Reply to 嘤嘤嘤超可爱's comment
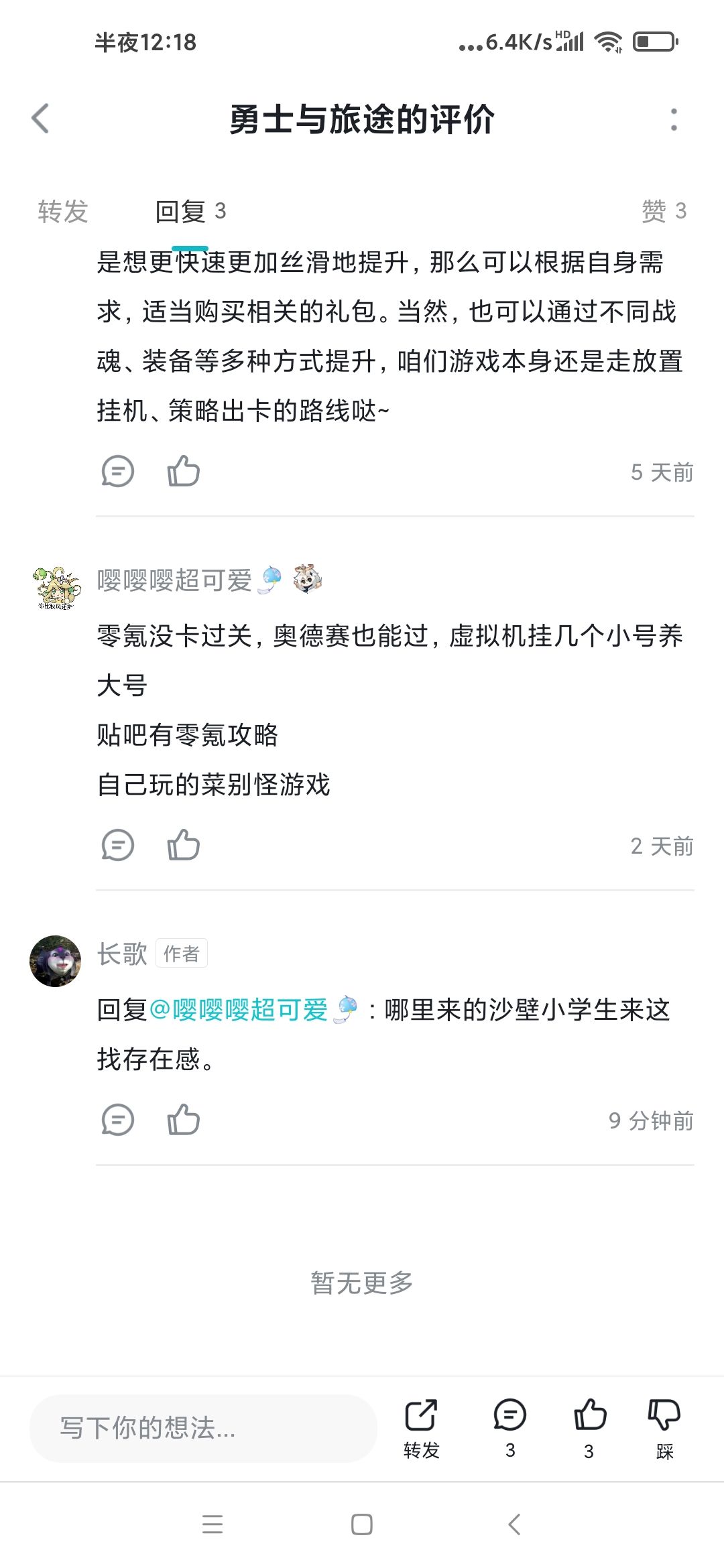The height and width of the screenshot is (1568, 724). coord(117,845)
